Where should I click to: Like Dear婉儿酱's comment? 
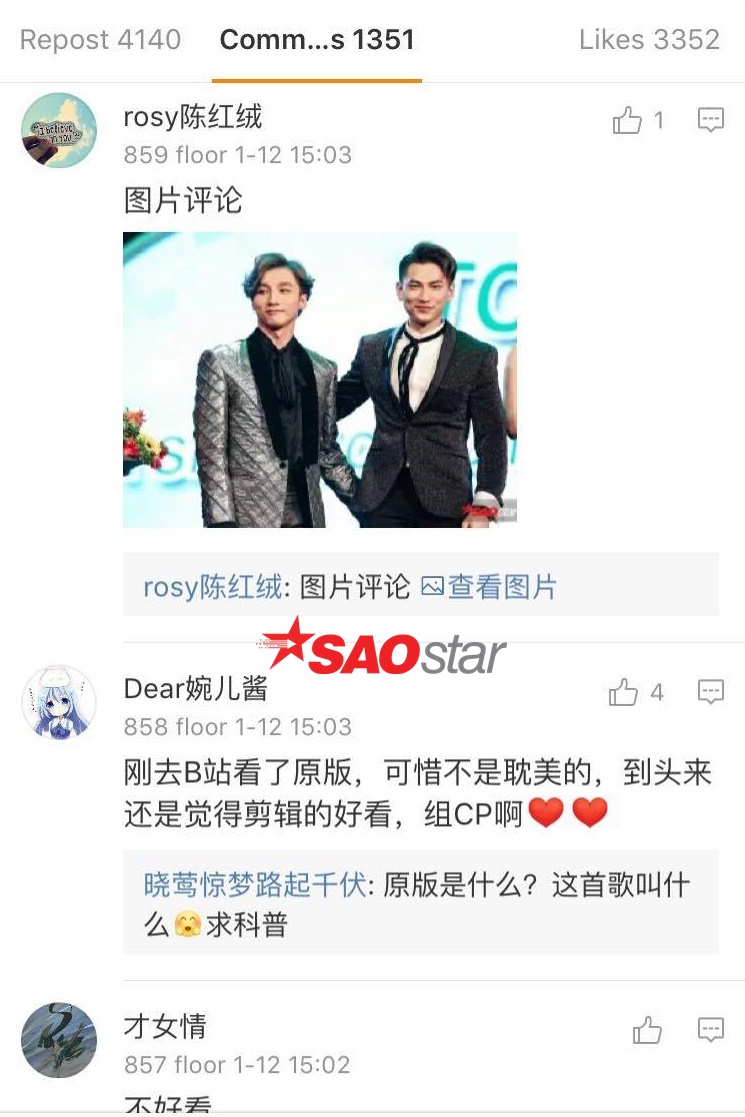tap(623, 692)
